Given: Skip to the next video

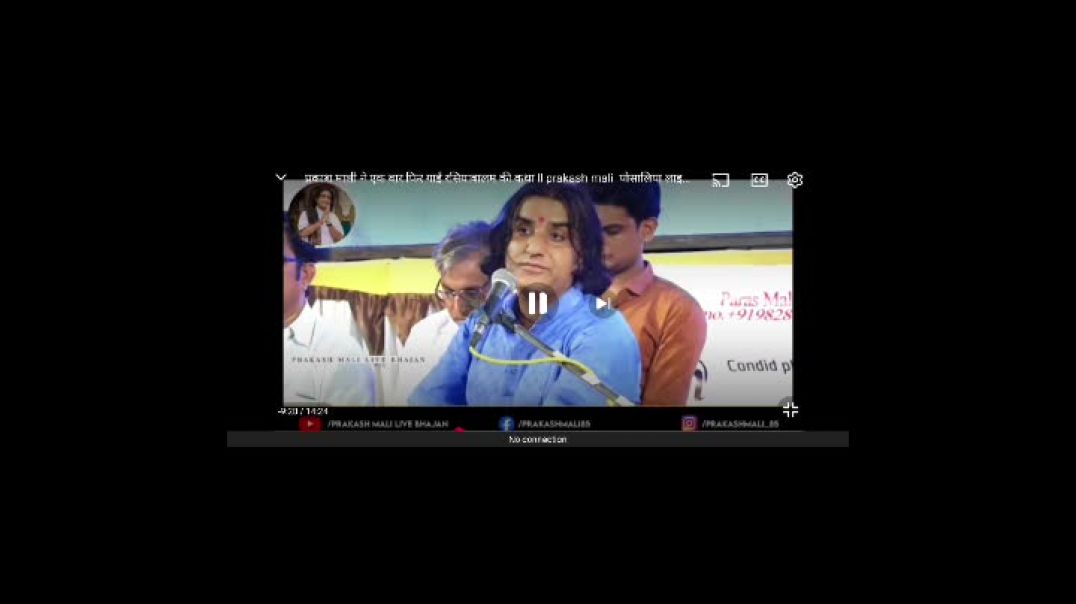Looking at the screenshot, I should [x=602, y=304].
